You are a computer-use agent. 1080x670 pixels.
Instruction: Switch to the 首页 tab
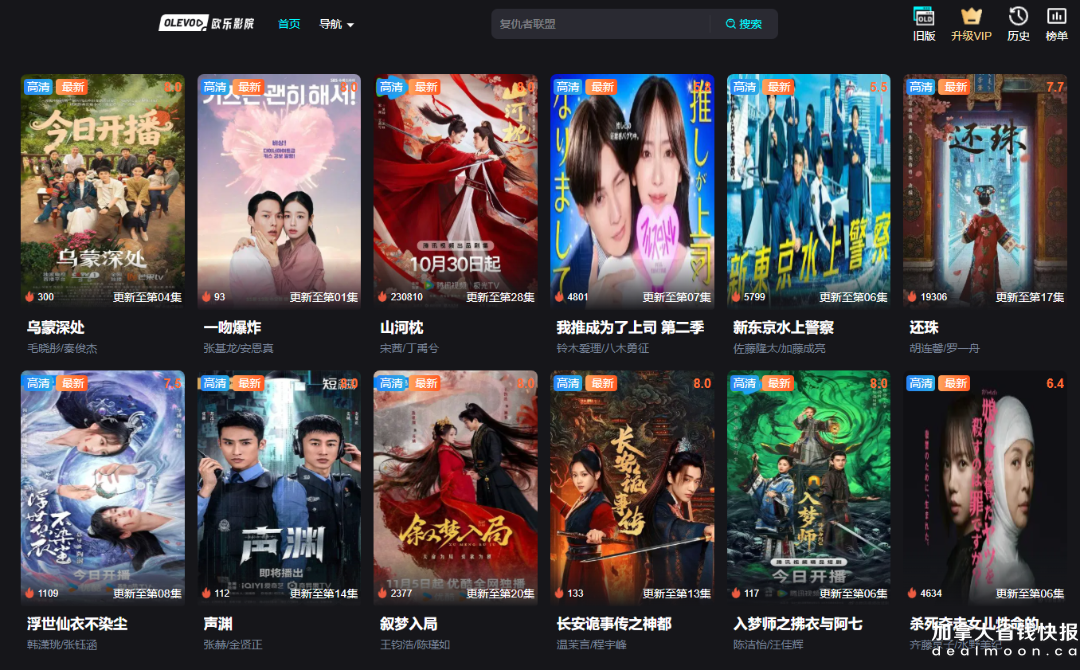click(289, 24)
